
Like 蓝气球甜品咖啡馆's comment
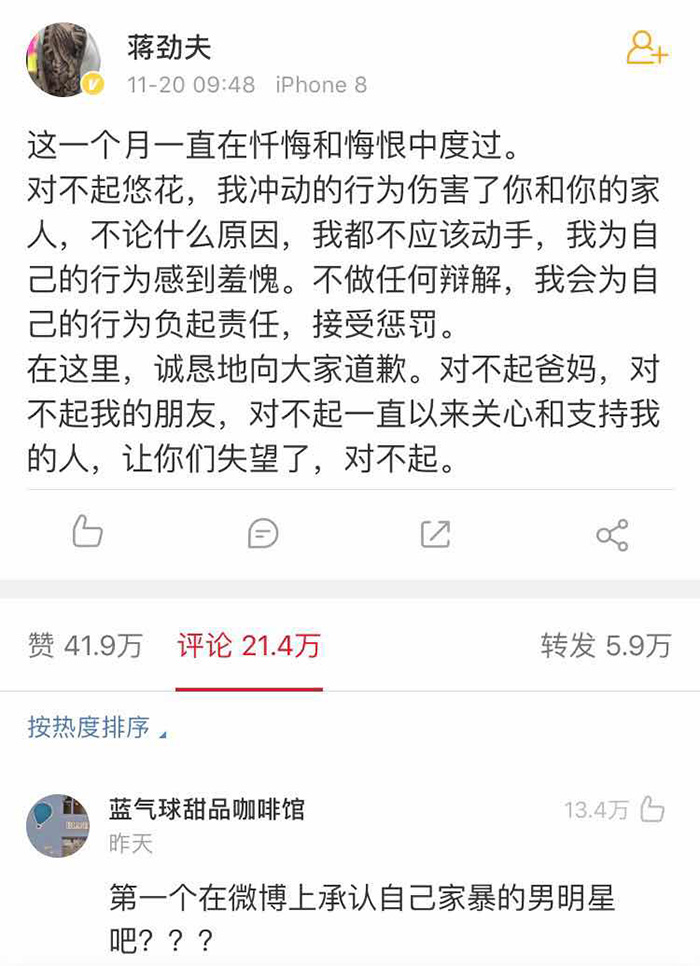[652, 808]
